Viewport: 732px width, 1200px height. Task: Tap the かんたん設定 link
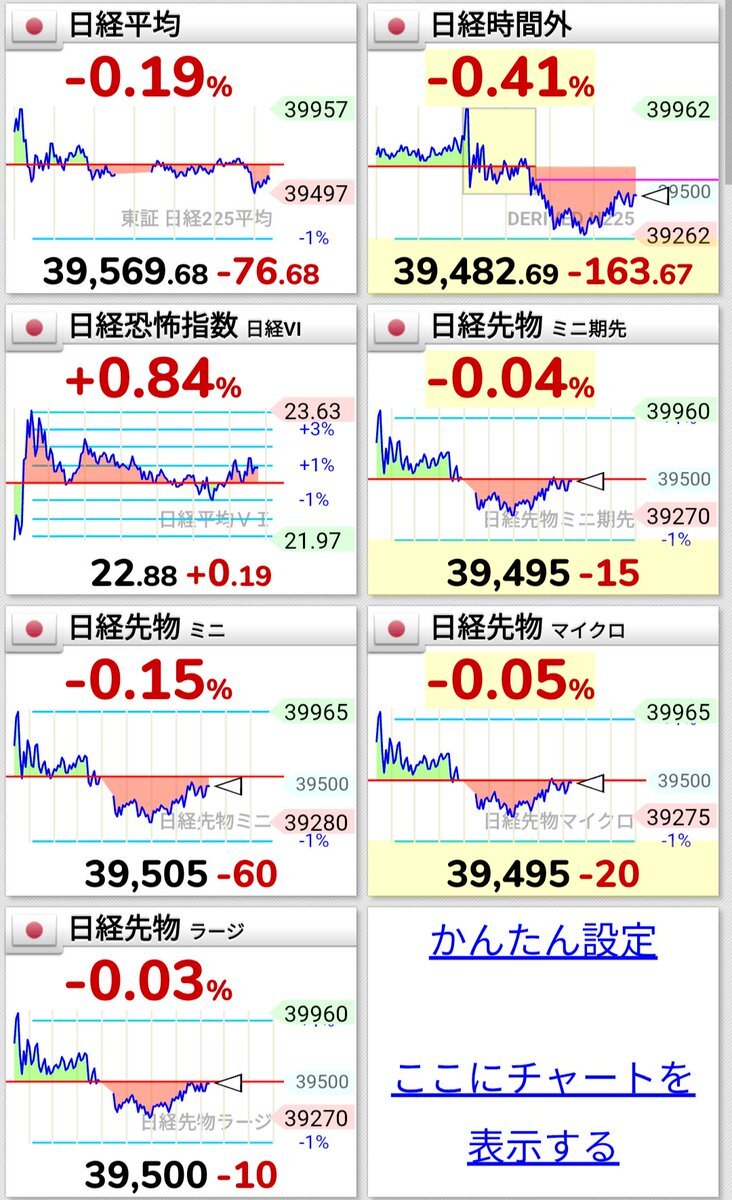click(x=543, y=940)
